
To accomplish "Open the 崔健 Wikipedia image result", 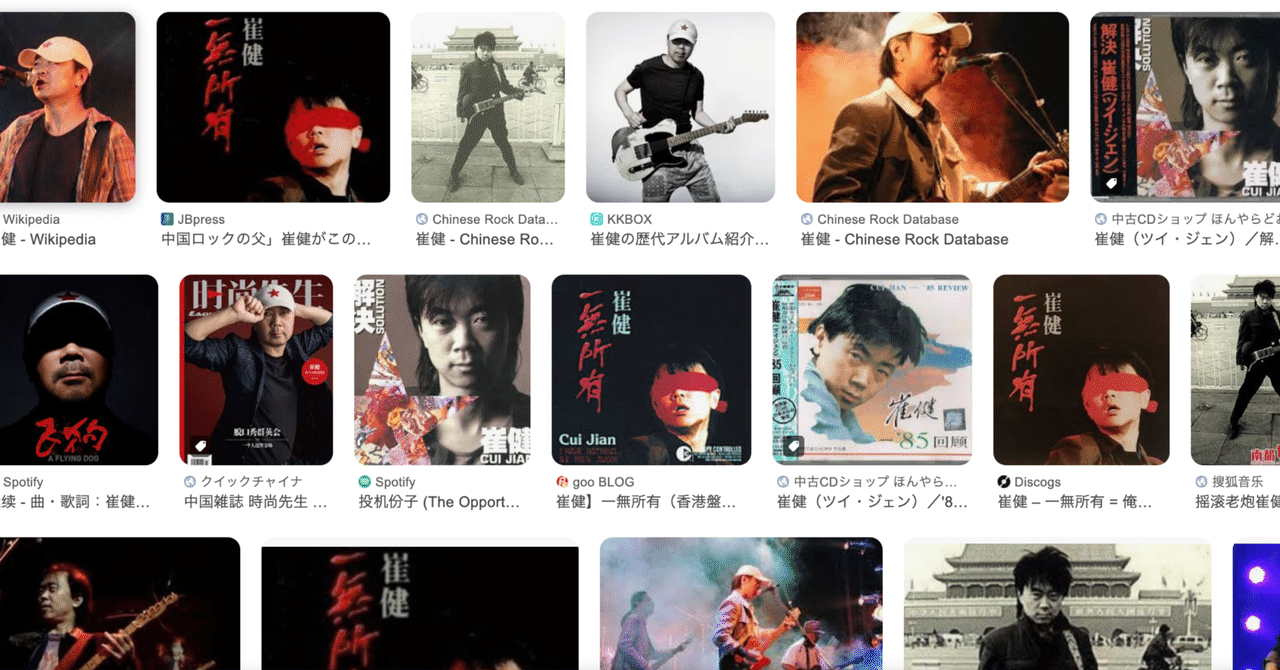I will point(66,107).
